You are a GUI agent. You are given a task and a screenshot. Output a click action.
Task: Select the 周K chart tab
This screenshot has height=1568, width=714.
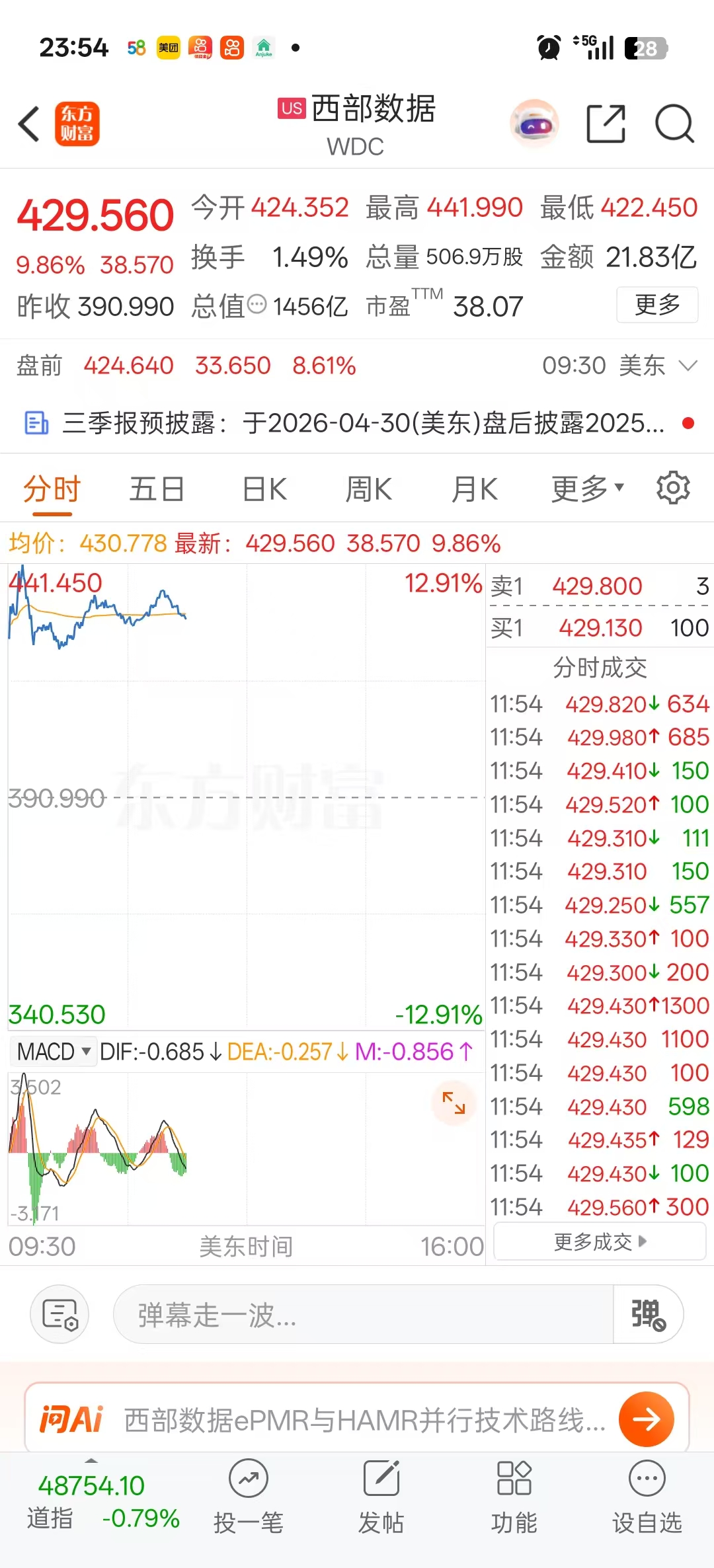click(369, 490)
